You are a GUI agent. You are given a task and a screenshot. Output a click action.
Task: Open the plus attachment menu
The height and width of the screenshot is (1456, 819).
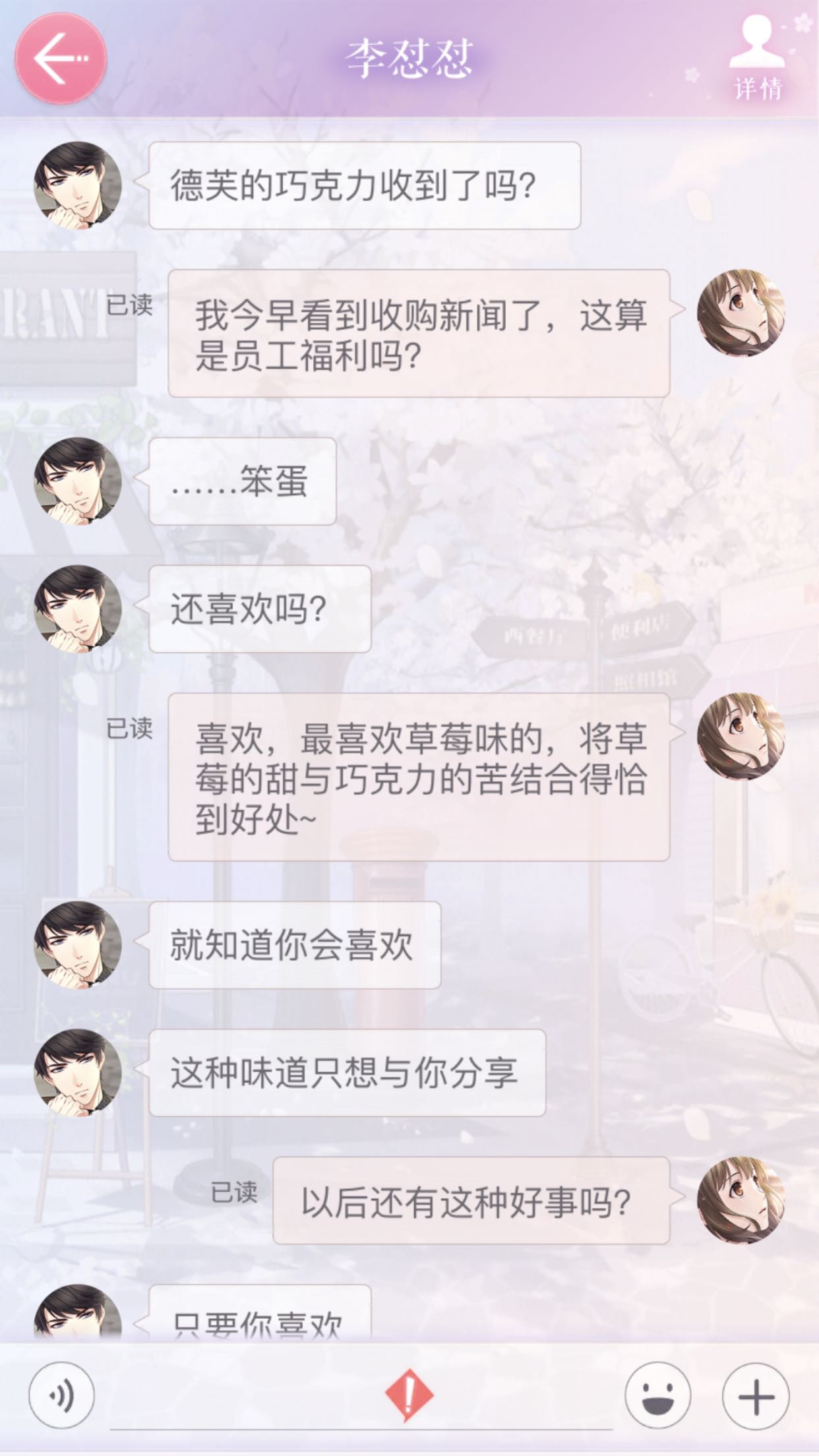[x=756, y=1396]
